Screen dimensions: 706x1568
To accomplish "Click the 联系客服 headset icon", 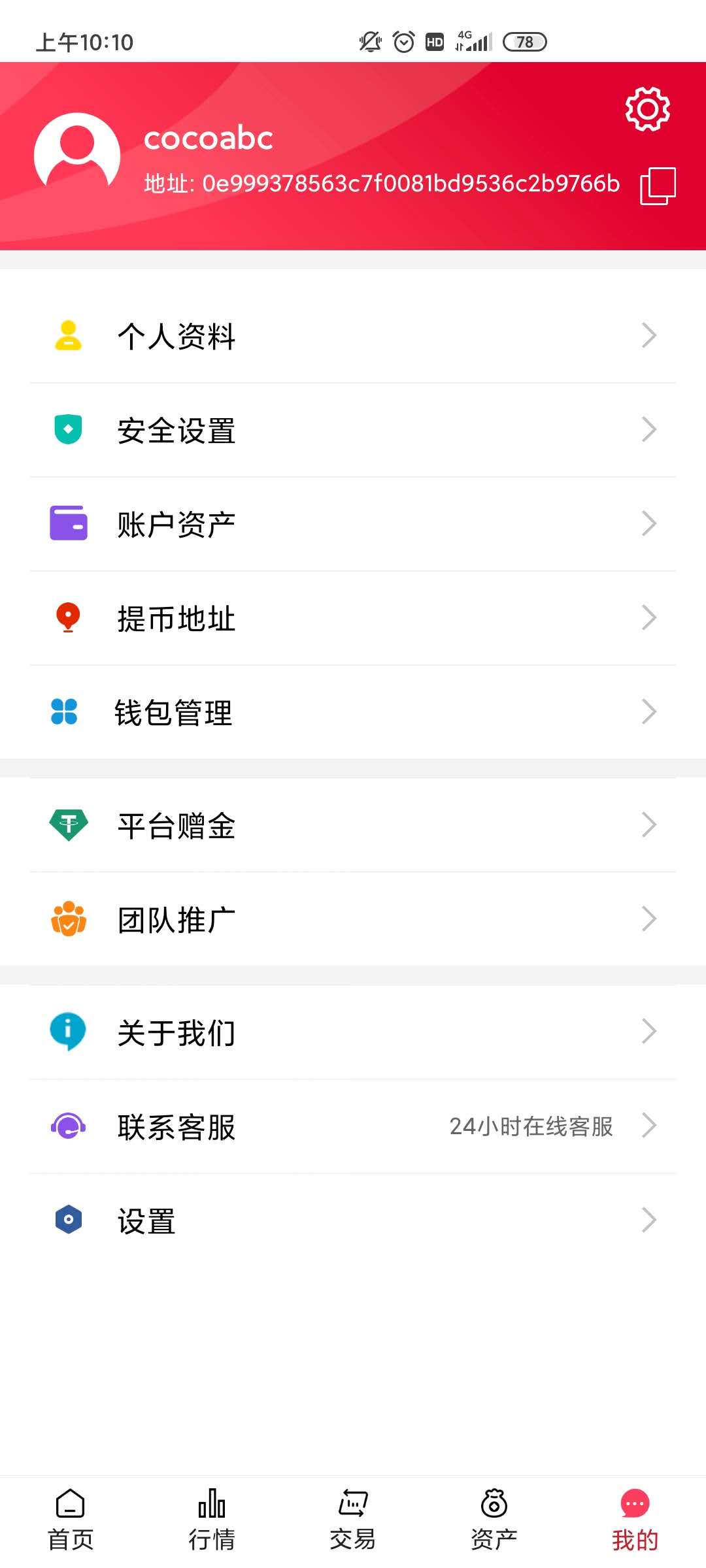I will point(67,1125).
